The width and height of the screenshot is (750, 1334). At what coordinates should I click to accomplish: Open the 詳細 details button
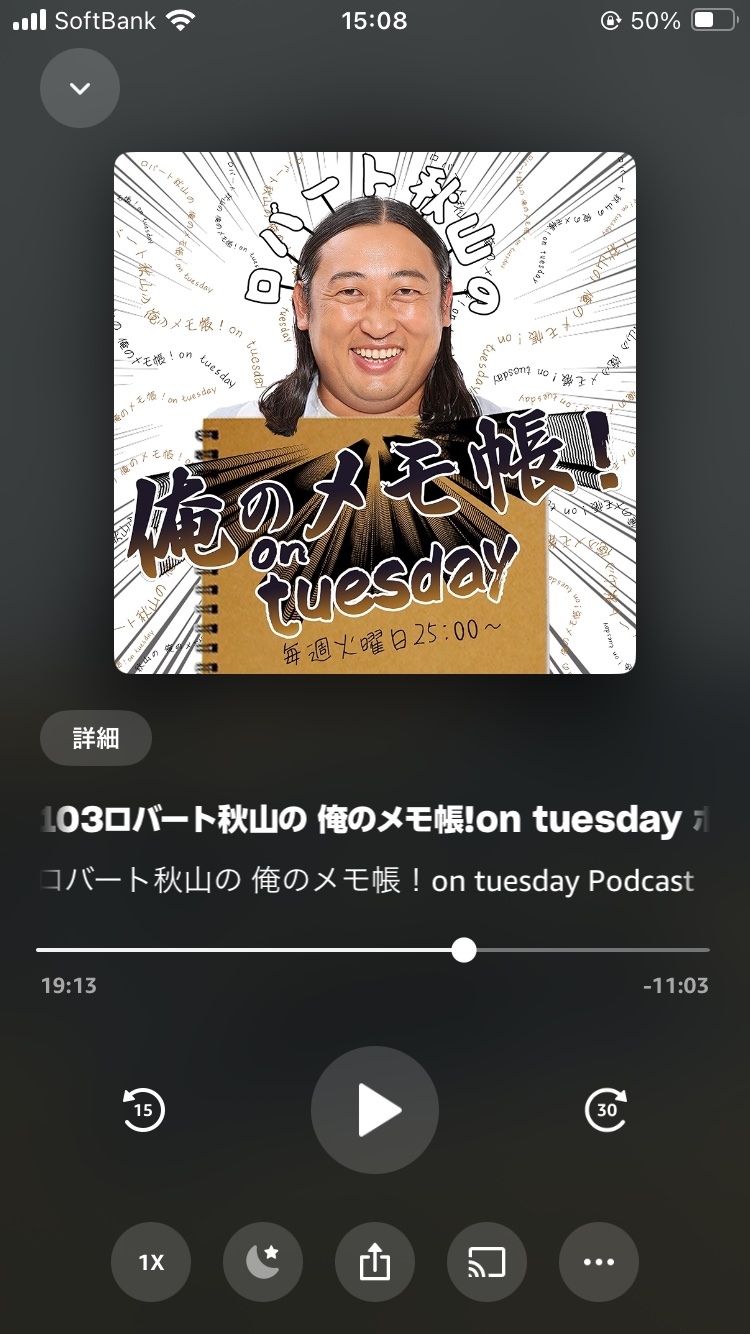tap(96, 738)
